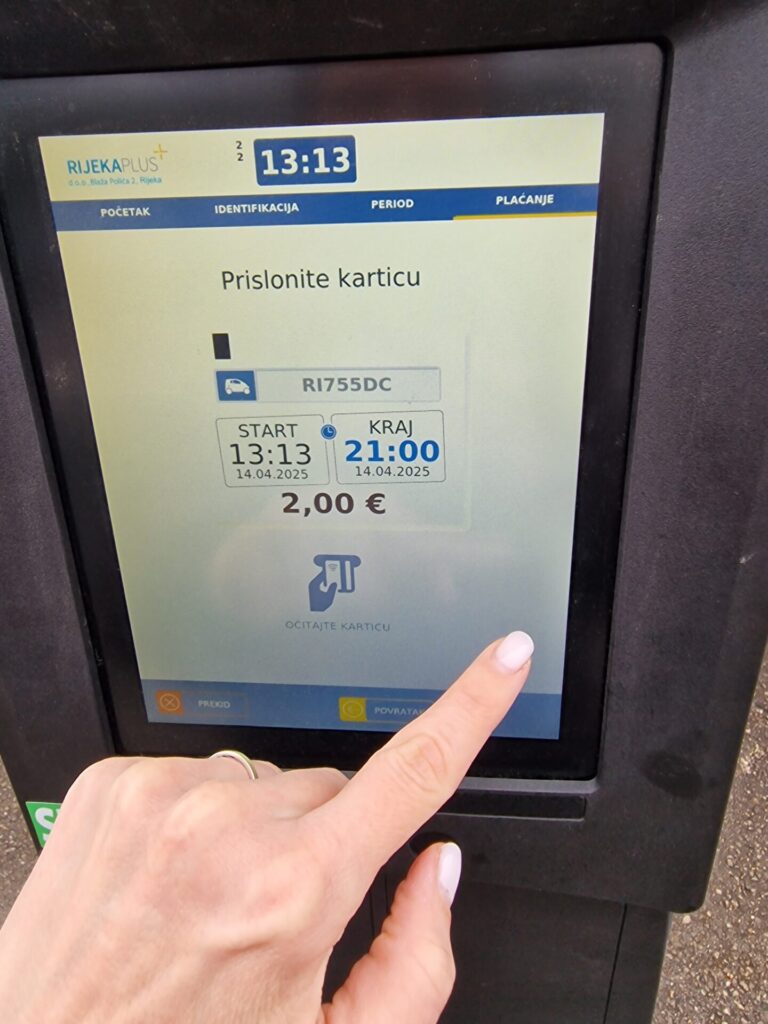
Task: Go back using the Povratak button
Action: pos(388,710)
